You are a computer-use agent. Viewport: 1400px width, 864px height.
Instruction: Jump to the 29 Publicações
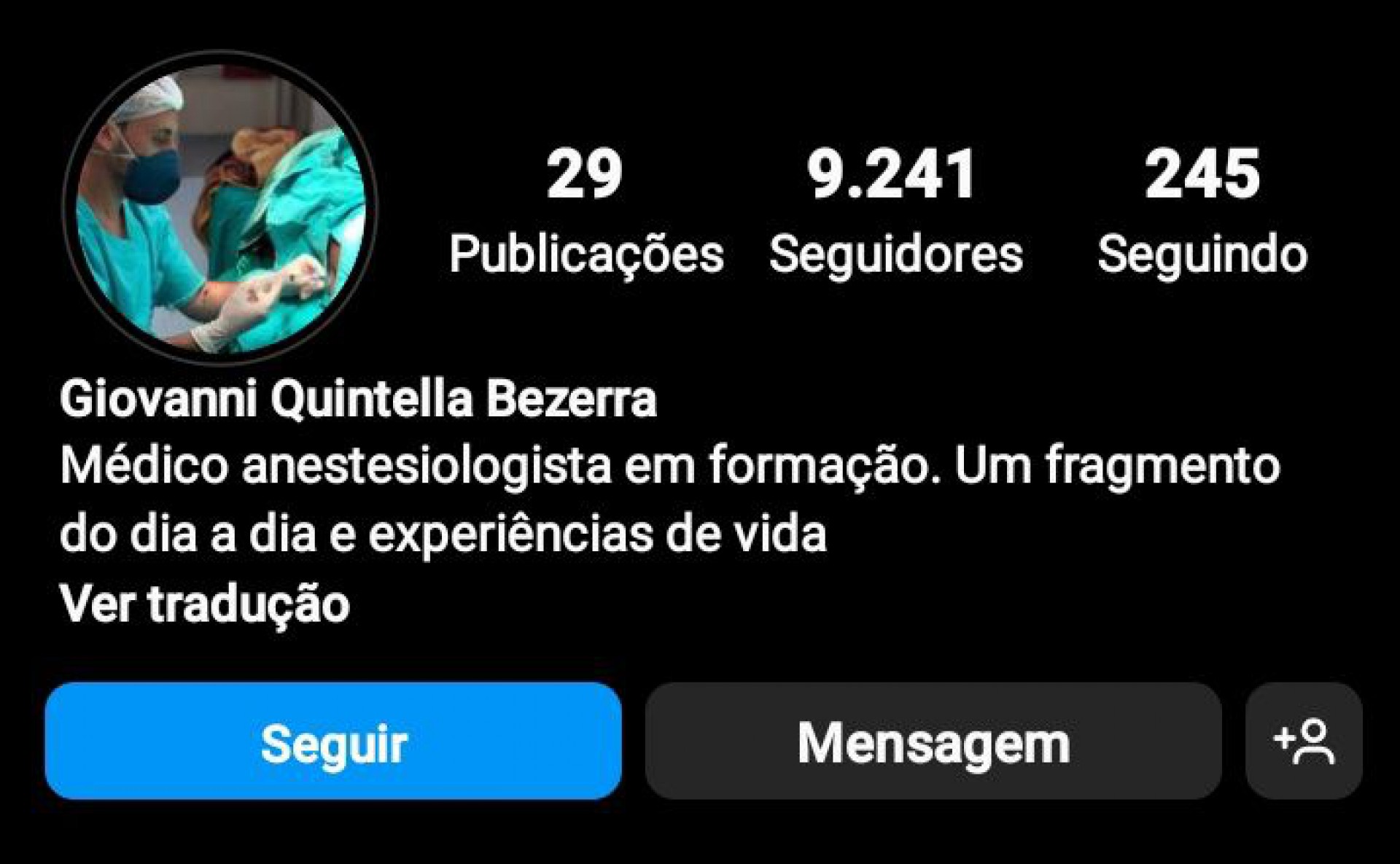(x=586, y=211)
